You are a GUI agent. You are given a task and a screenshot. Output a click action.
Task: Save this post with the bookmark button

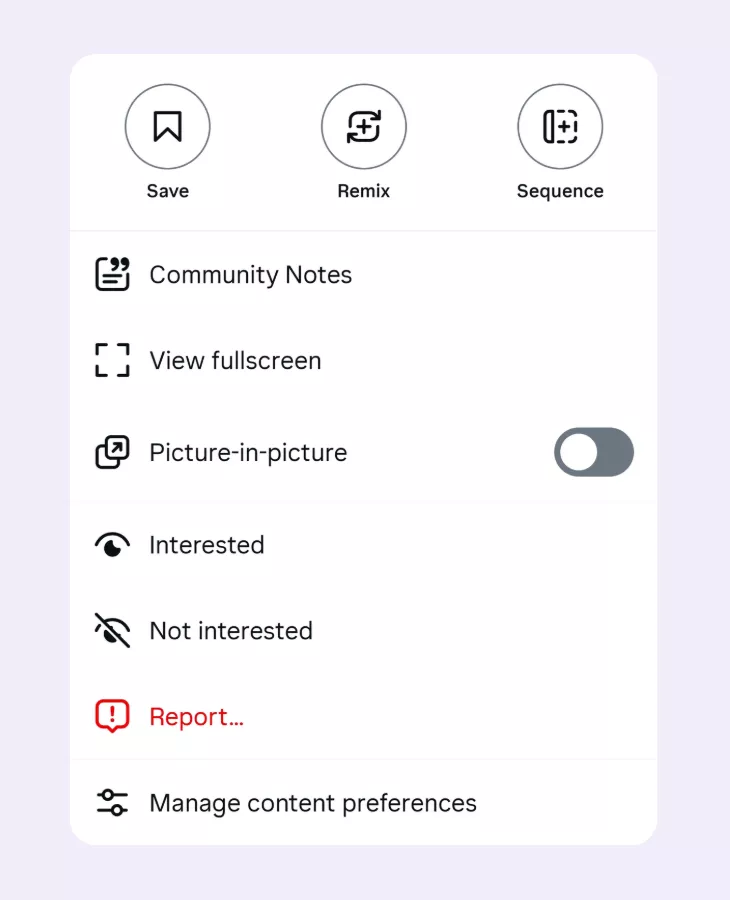point(167,127)
